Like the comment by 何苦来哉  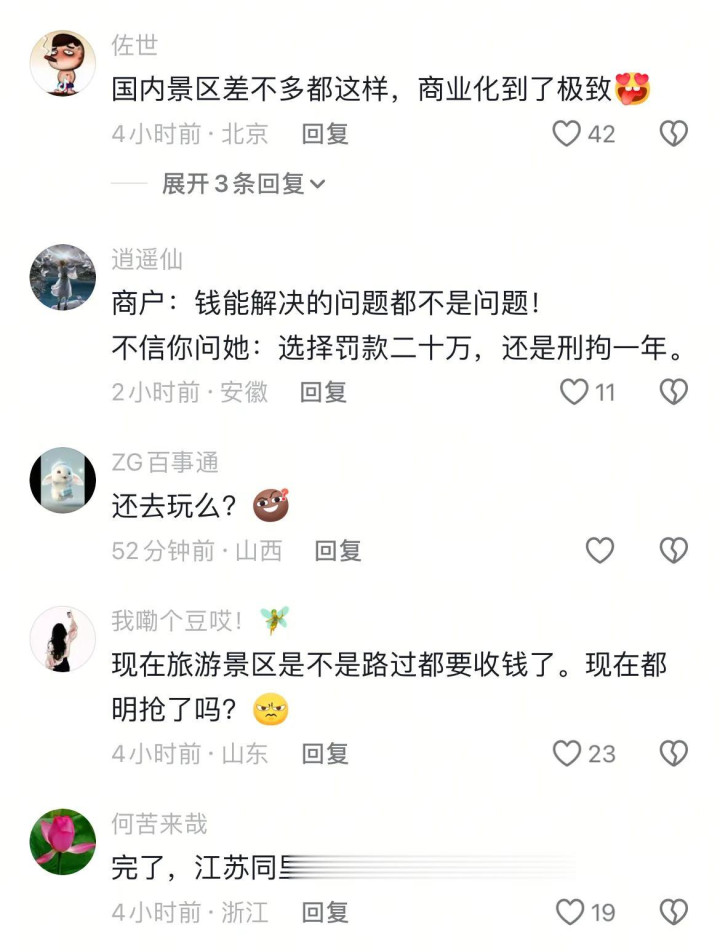point(570,912)
